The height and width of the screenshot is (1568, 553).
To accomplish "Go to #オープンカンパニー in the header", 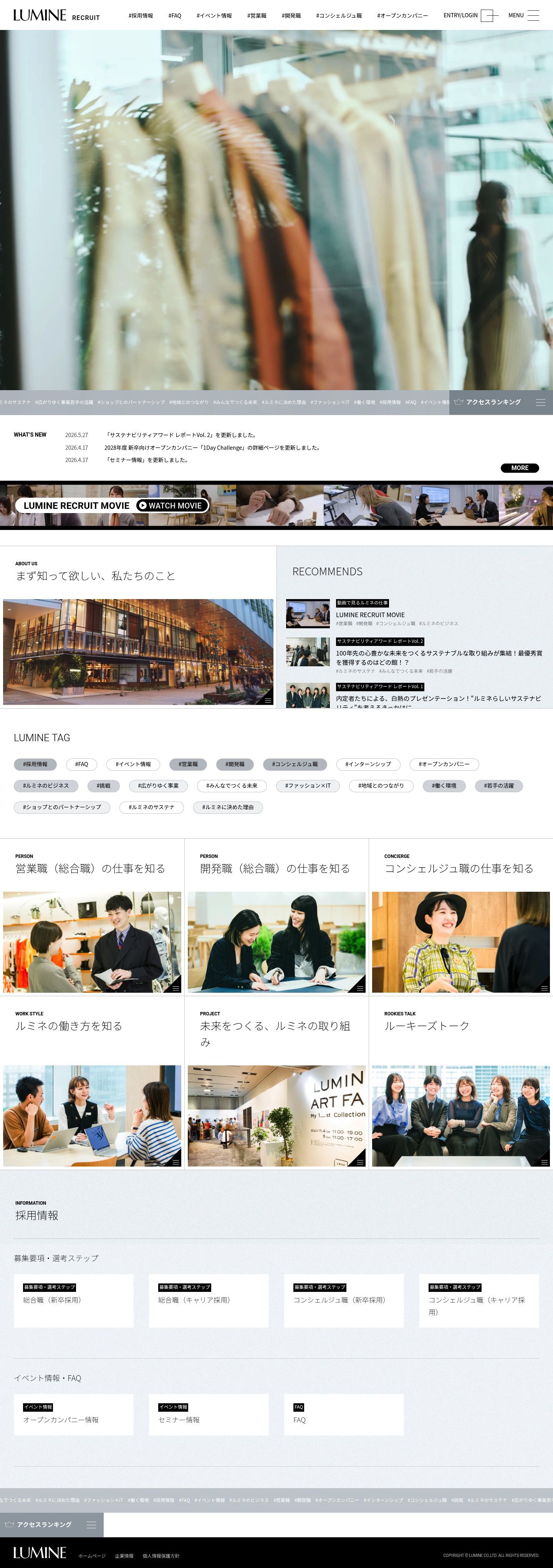I will [402, 16].
